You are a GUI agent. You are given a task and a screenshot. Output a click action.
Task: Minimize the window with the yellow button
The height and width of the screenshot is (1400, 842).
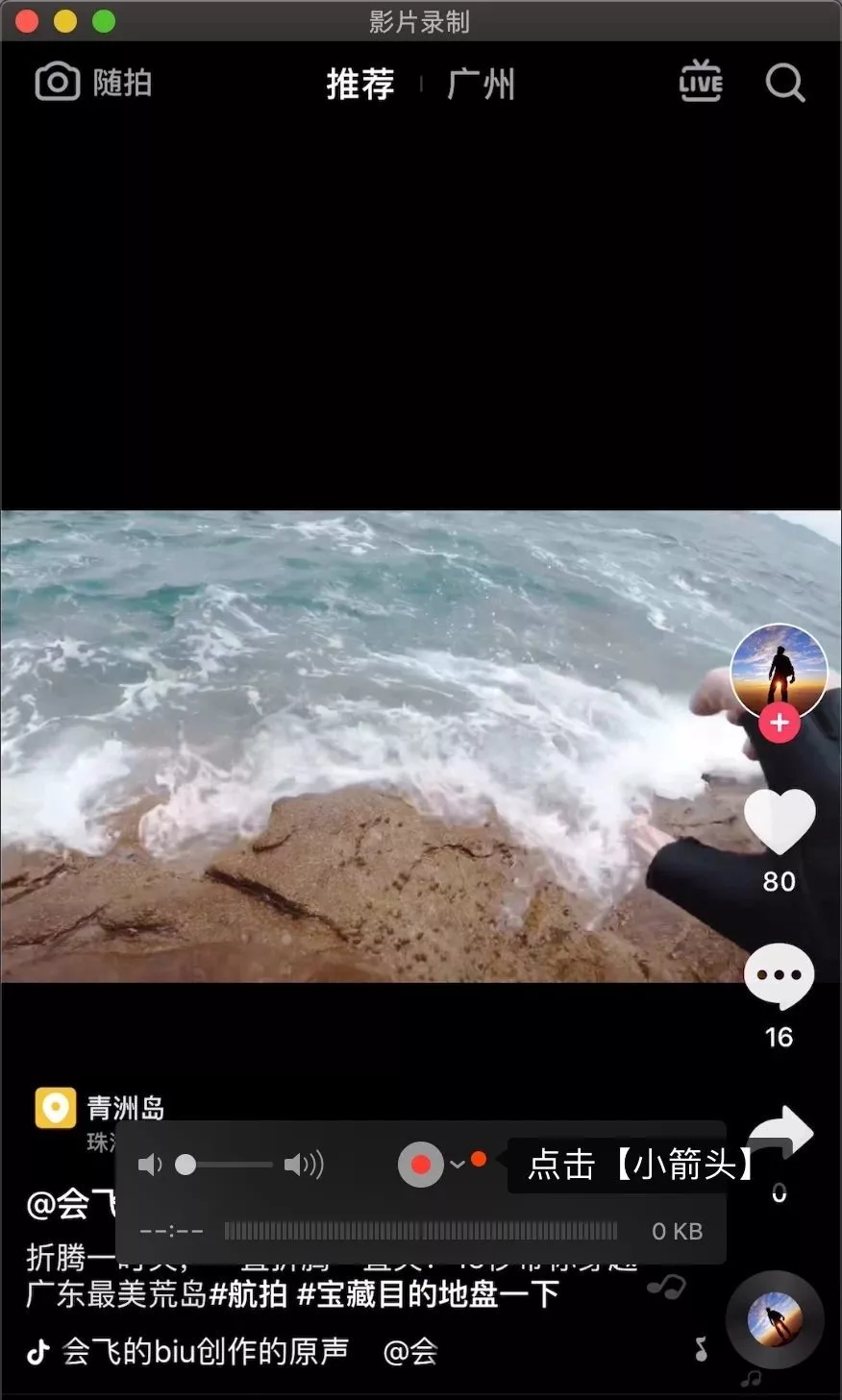point(65,21)
